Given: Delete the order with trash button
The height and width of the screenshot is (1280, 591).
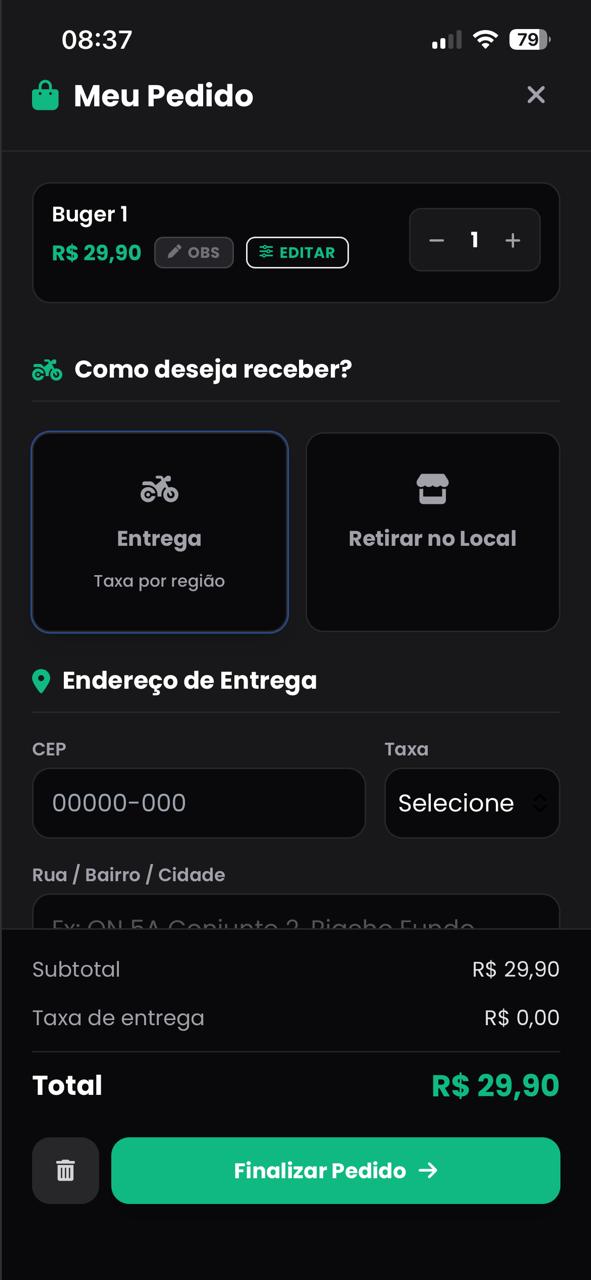Looking at the screenshot, I should [x=65, y=1170].
